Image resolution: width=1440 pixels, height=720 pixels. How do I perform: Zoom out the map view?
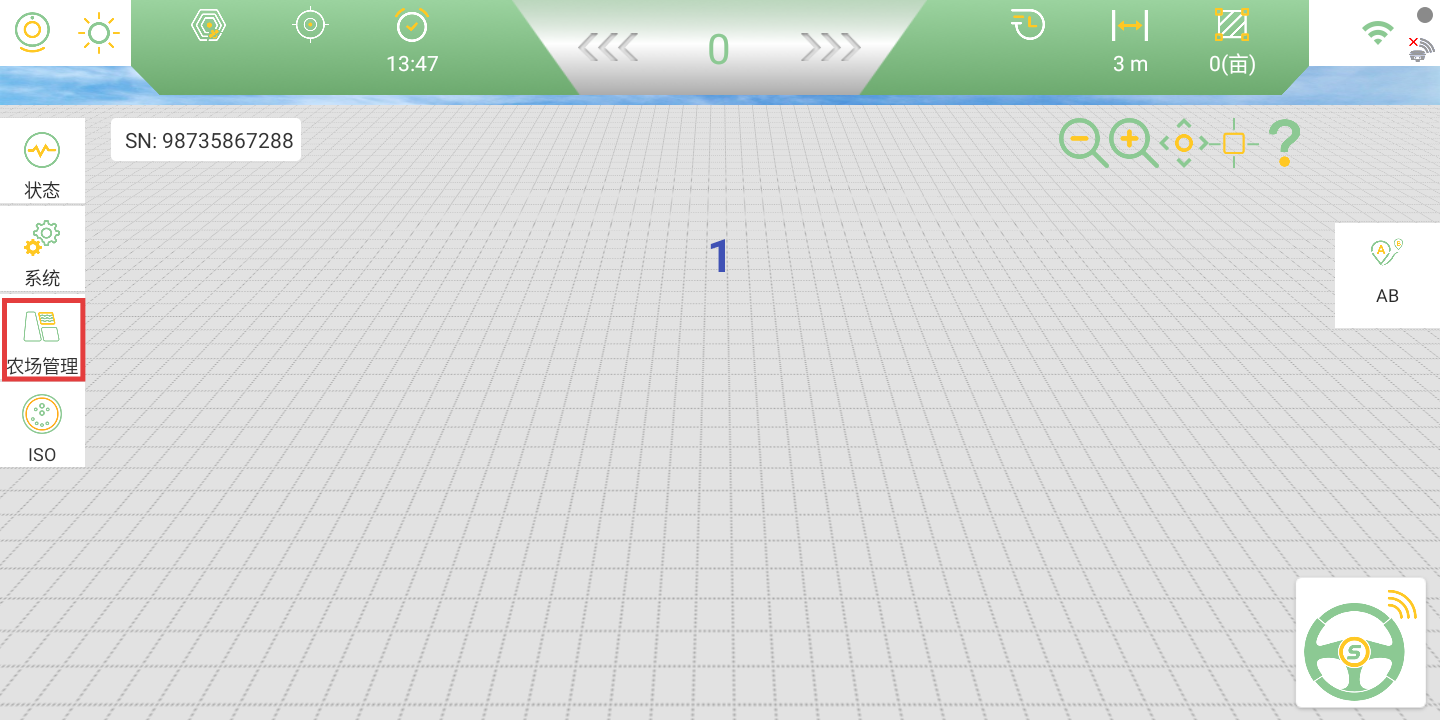tap(1082, 143)
